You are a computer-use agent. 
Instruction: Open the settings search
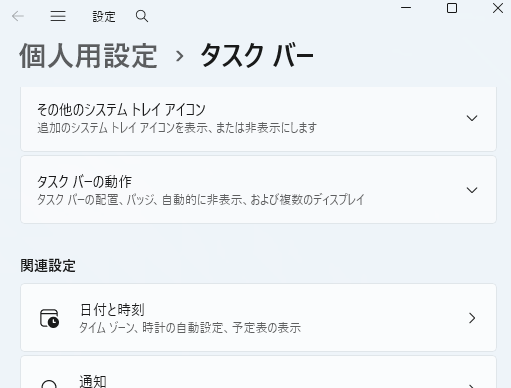click(x=142, y=16)
